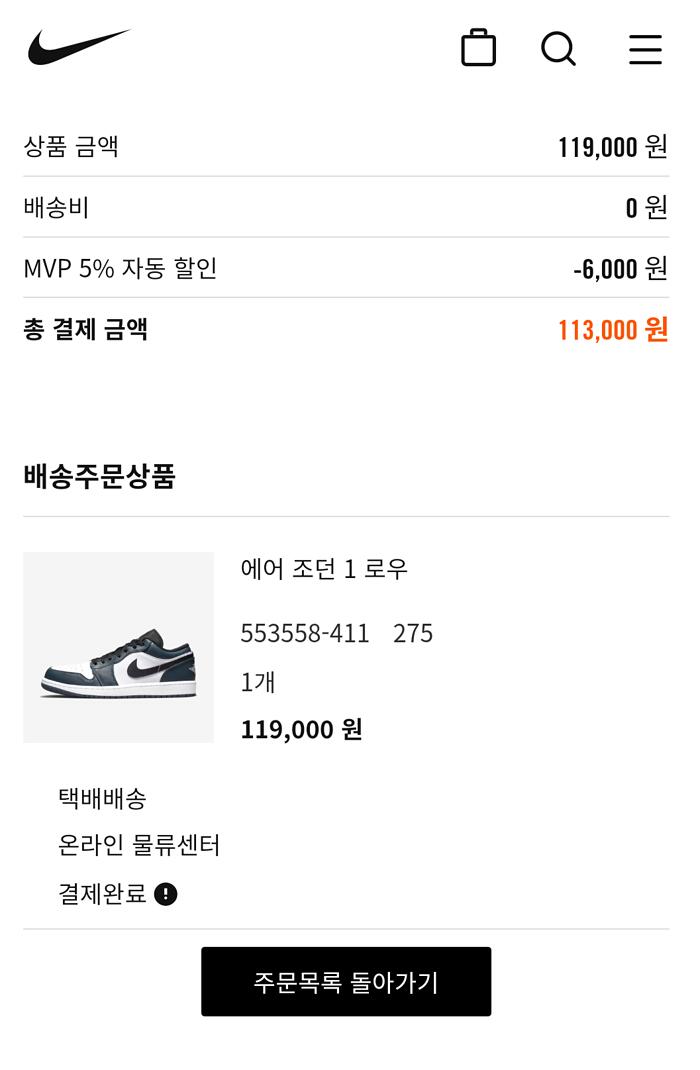Tap 주문목록 돌아가기 button
Screen dimensions: 700x1070
(346, 982)
